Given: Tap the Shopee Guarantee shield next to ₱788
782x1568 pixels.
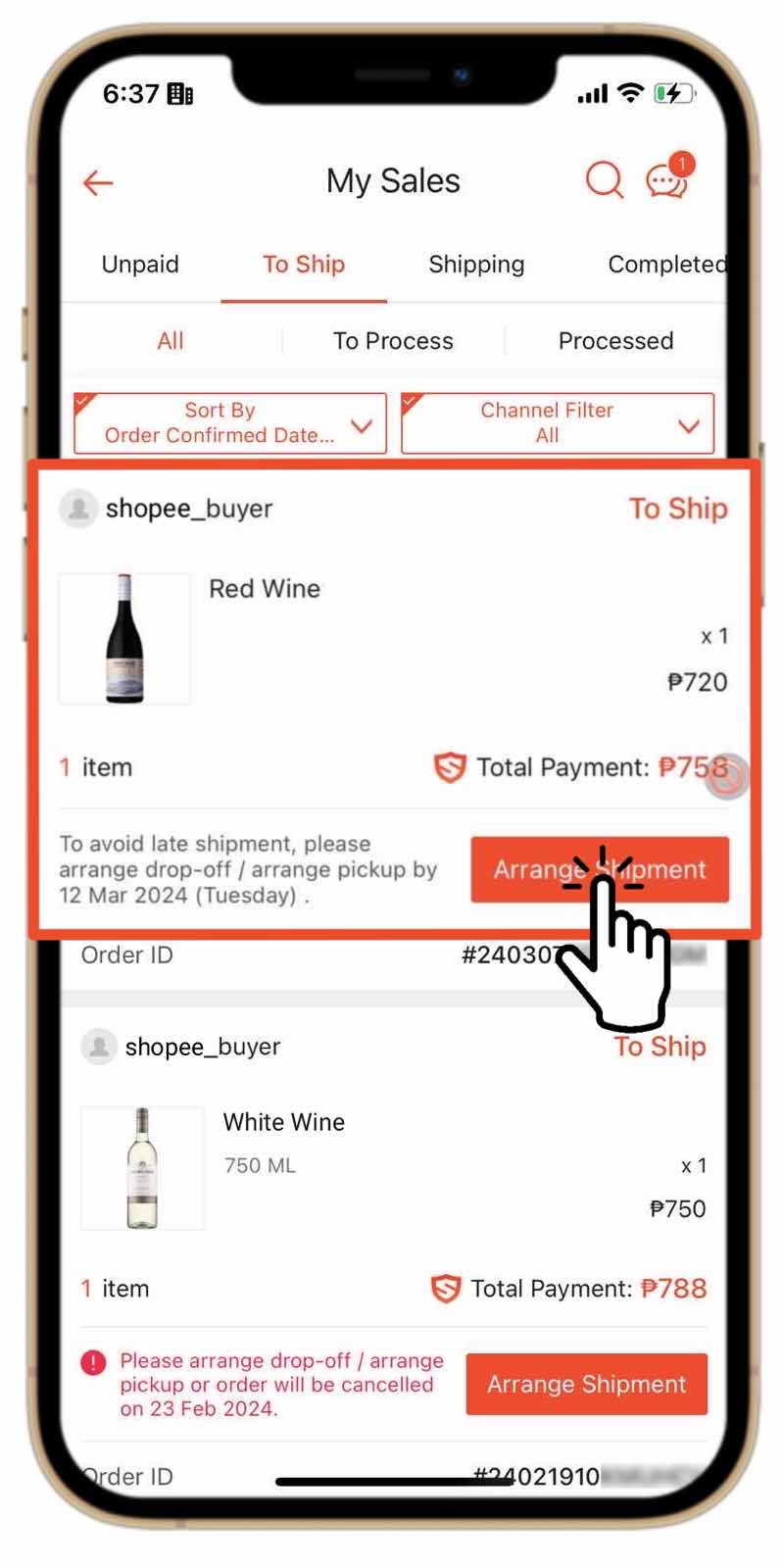Looking at the screenshot, I should [x=446, y=1289].
